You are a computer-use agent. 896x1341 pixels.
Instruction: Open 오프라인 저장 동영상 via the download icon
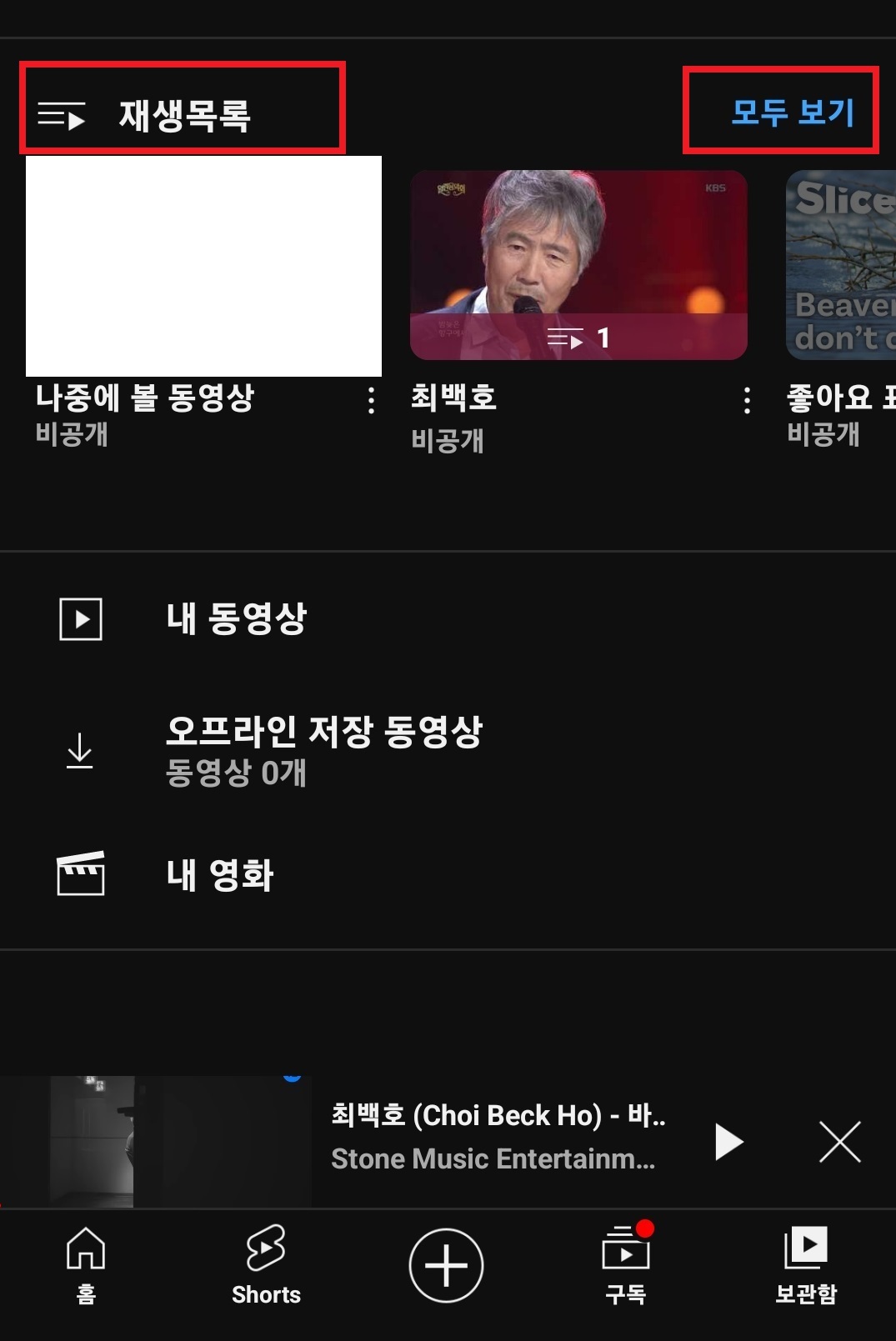pos(78,749)
